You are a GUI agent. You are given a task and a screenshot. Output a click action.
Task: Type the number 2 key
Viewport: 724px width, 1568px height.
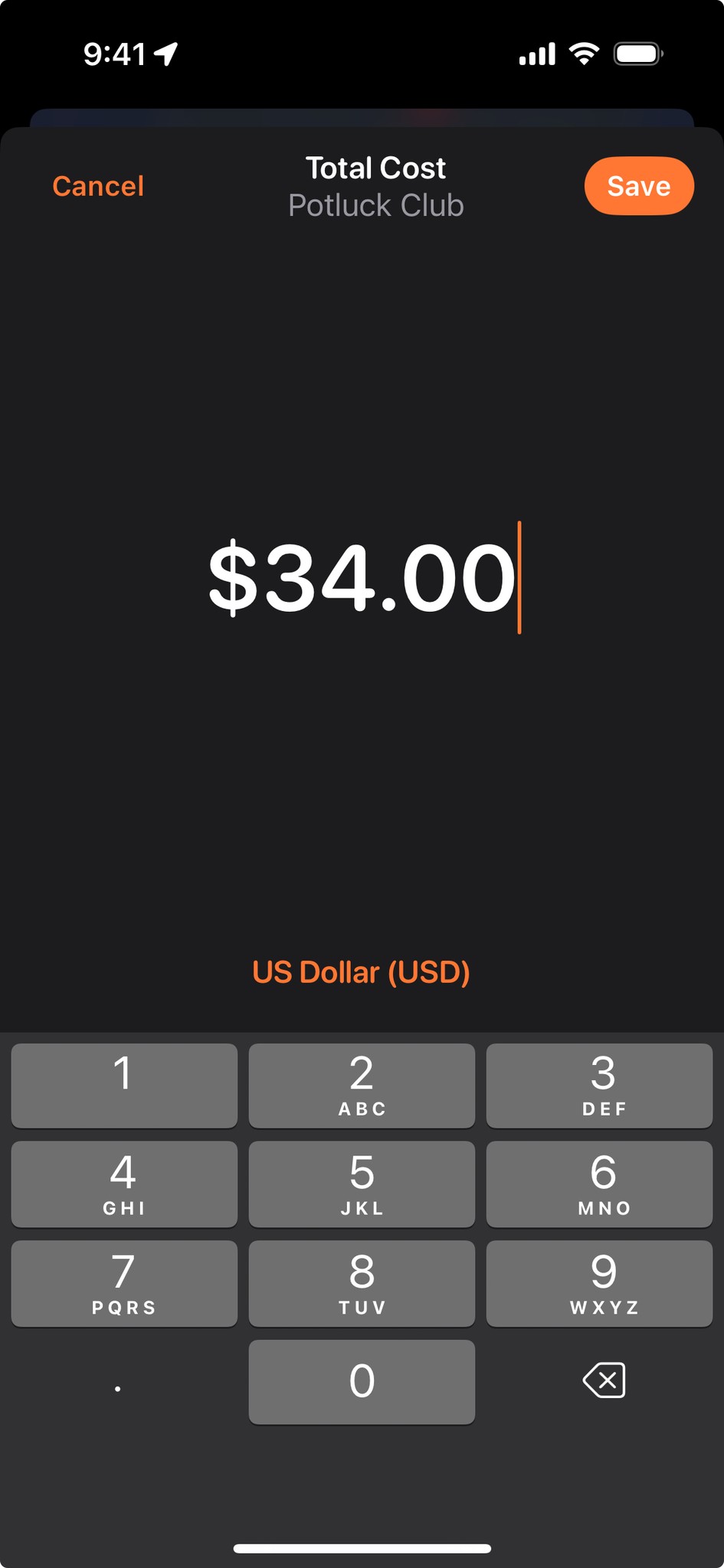click(362, 1085)
